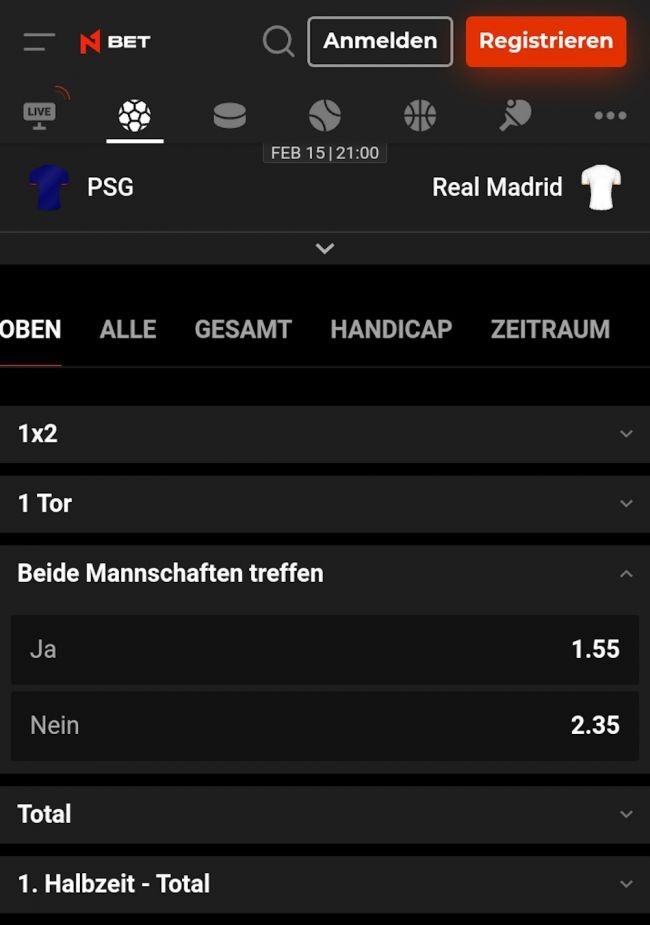Select the ice hockey sport icon
This screenshot has width=650, height=925.
coord(230,116)
